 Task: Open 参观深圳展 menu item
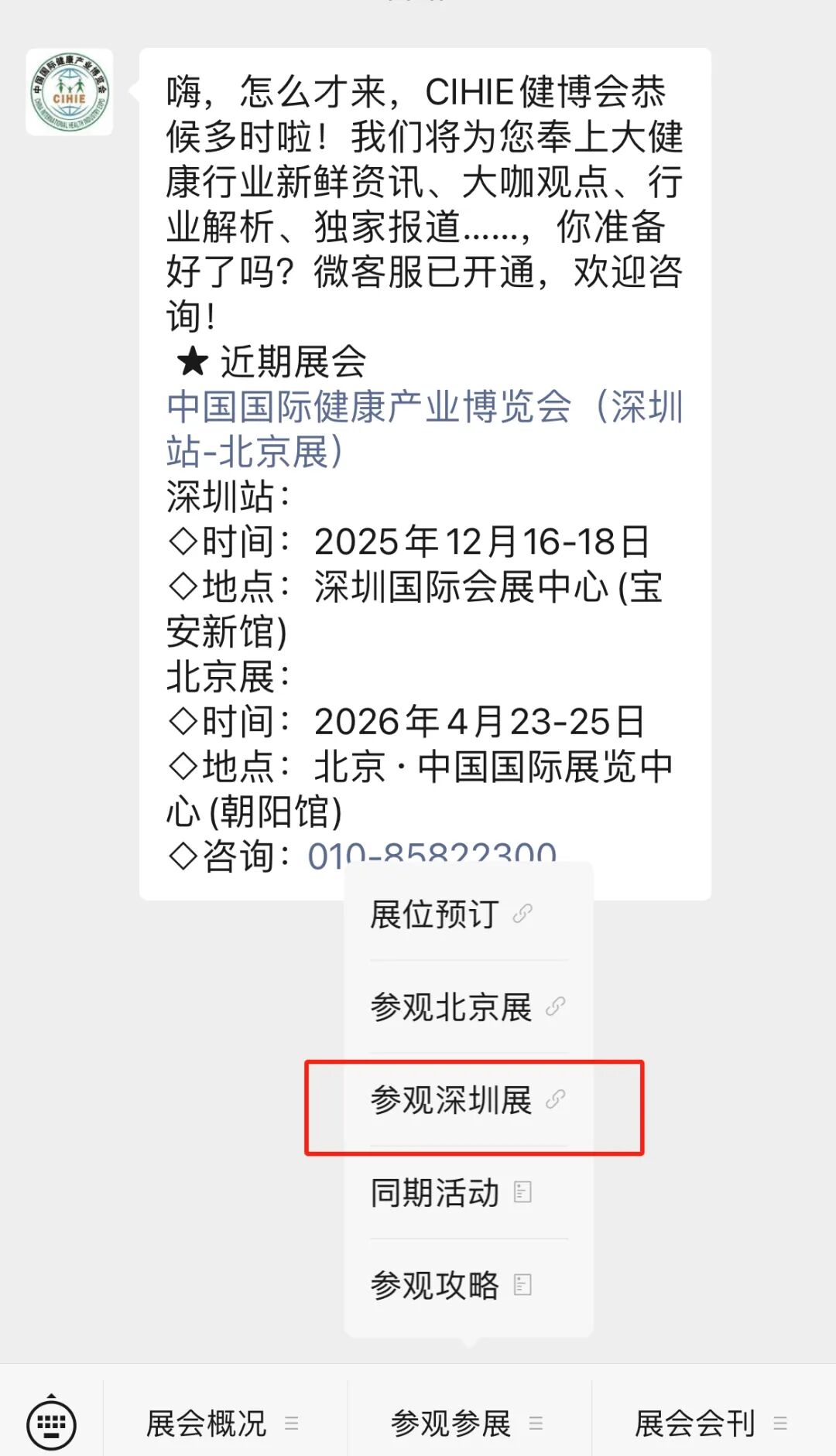(x=468, y=1100)
